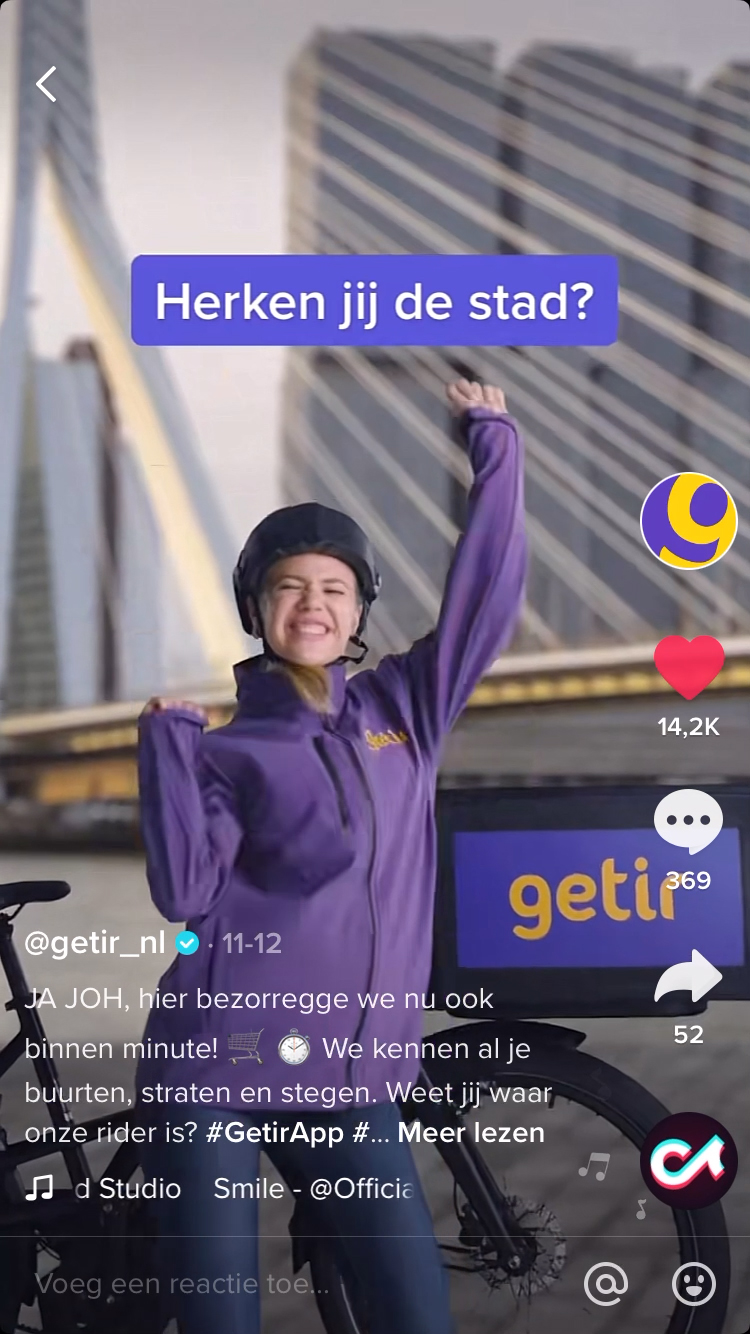Open the Smile sound title

click(x=313, y=1188)
